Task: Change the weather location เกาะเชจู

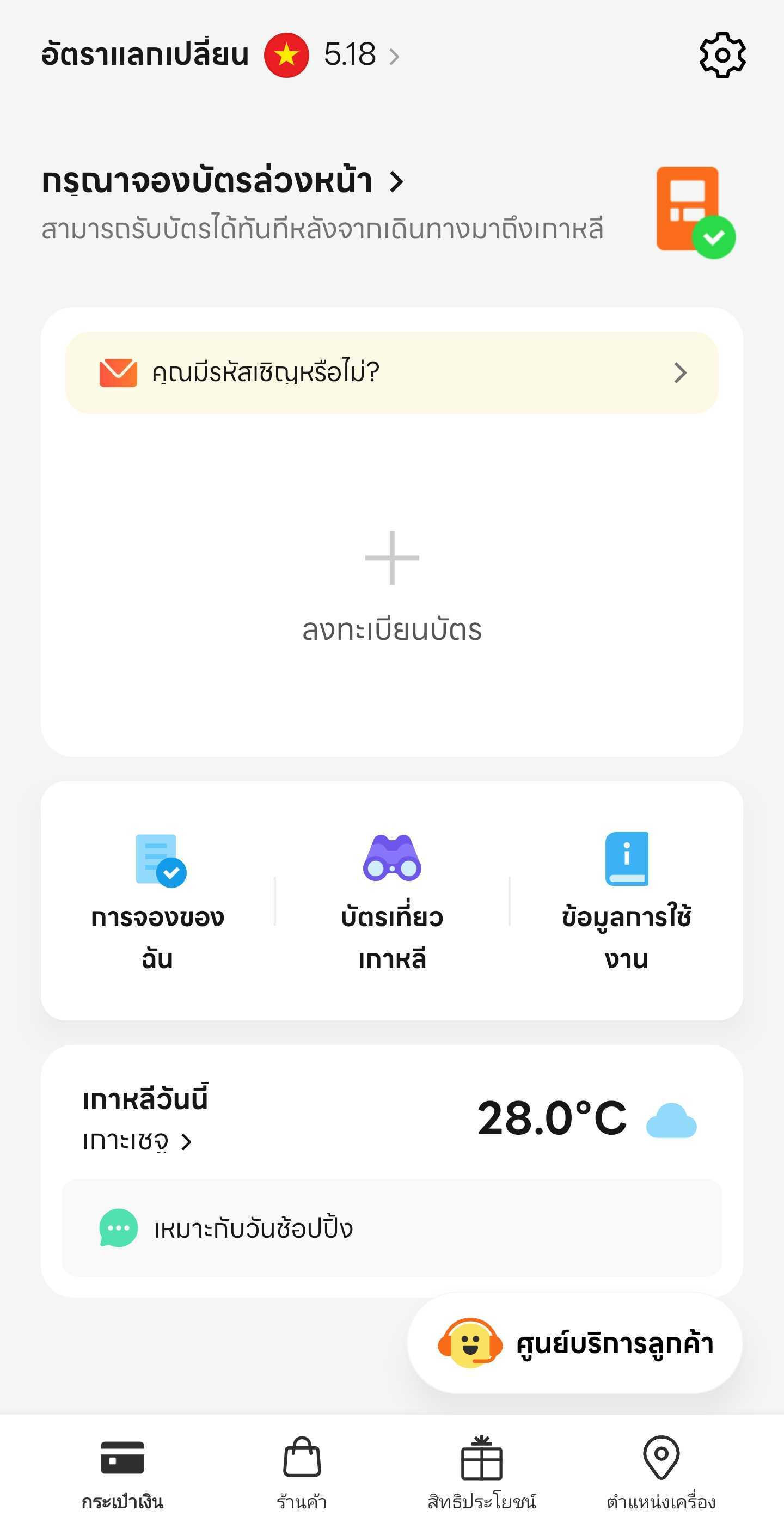Action: [137, 1141]
